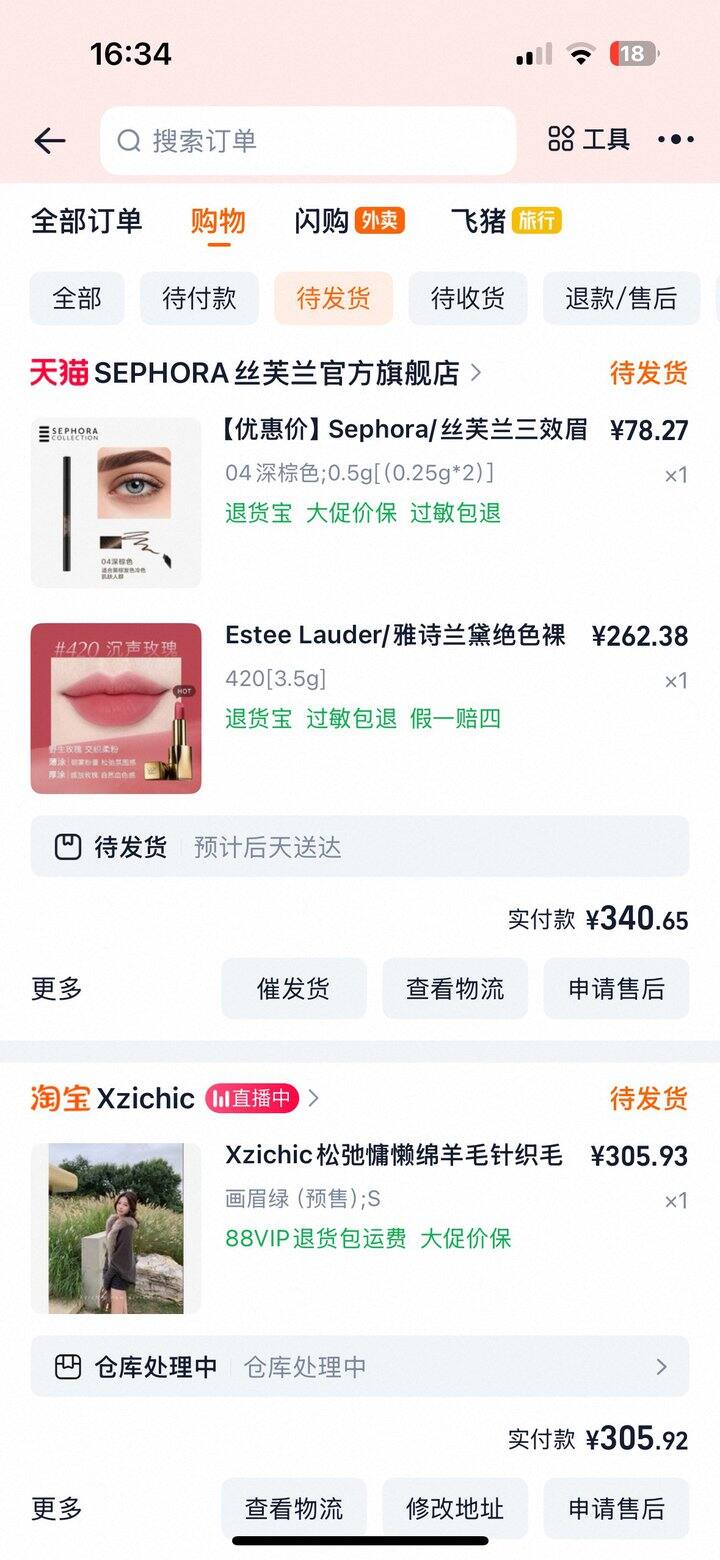720x1560 pixels.
Task: Open the Estee Lauder lipstick product image
Action: (116, 709)
